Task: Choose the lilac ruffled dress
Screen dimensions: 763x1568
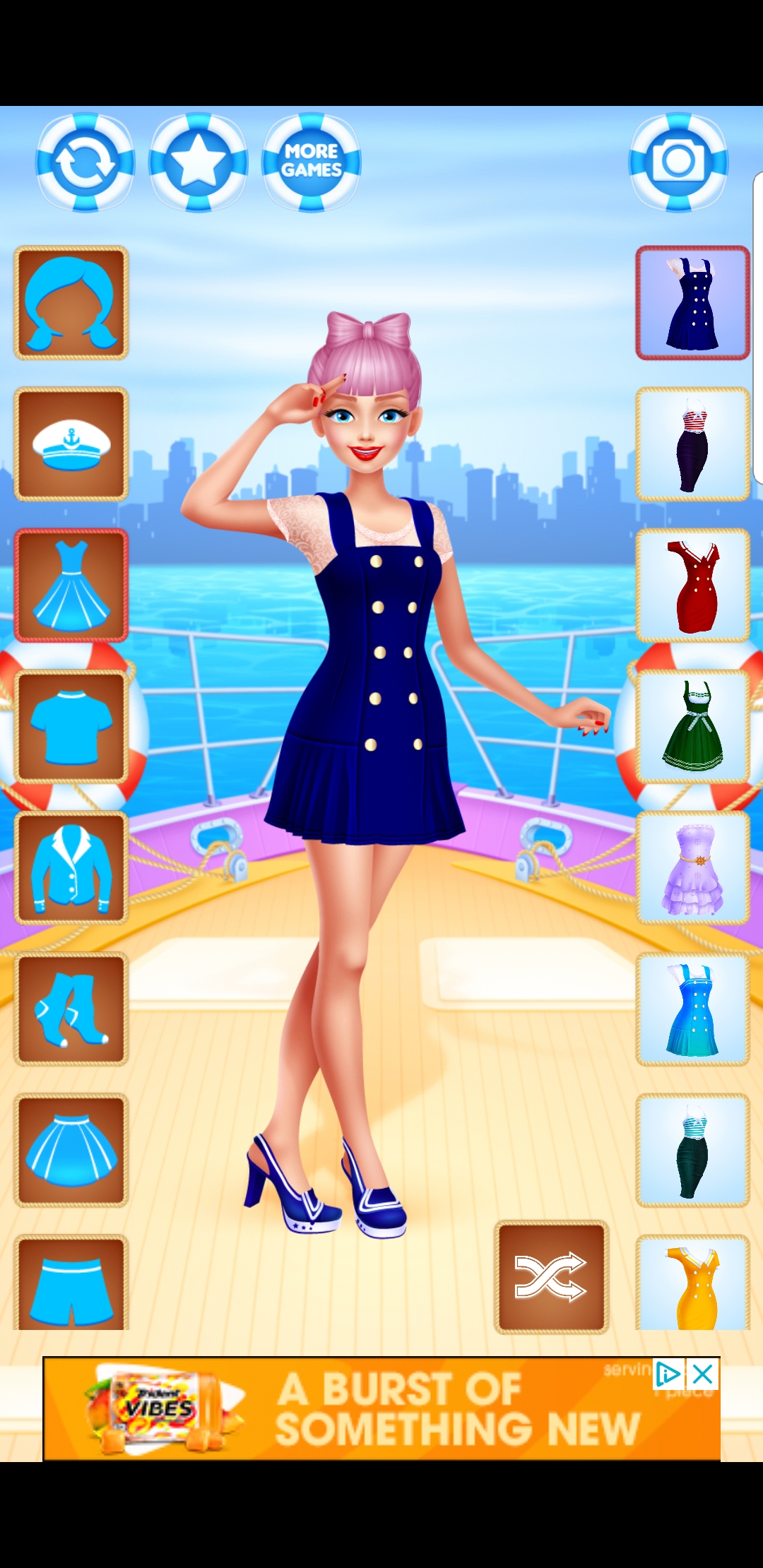Action: [x=693, y=868]
